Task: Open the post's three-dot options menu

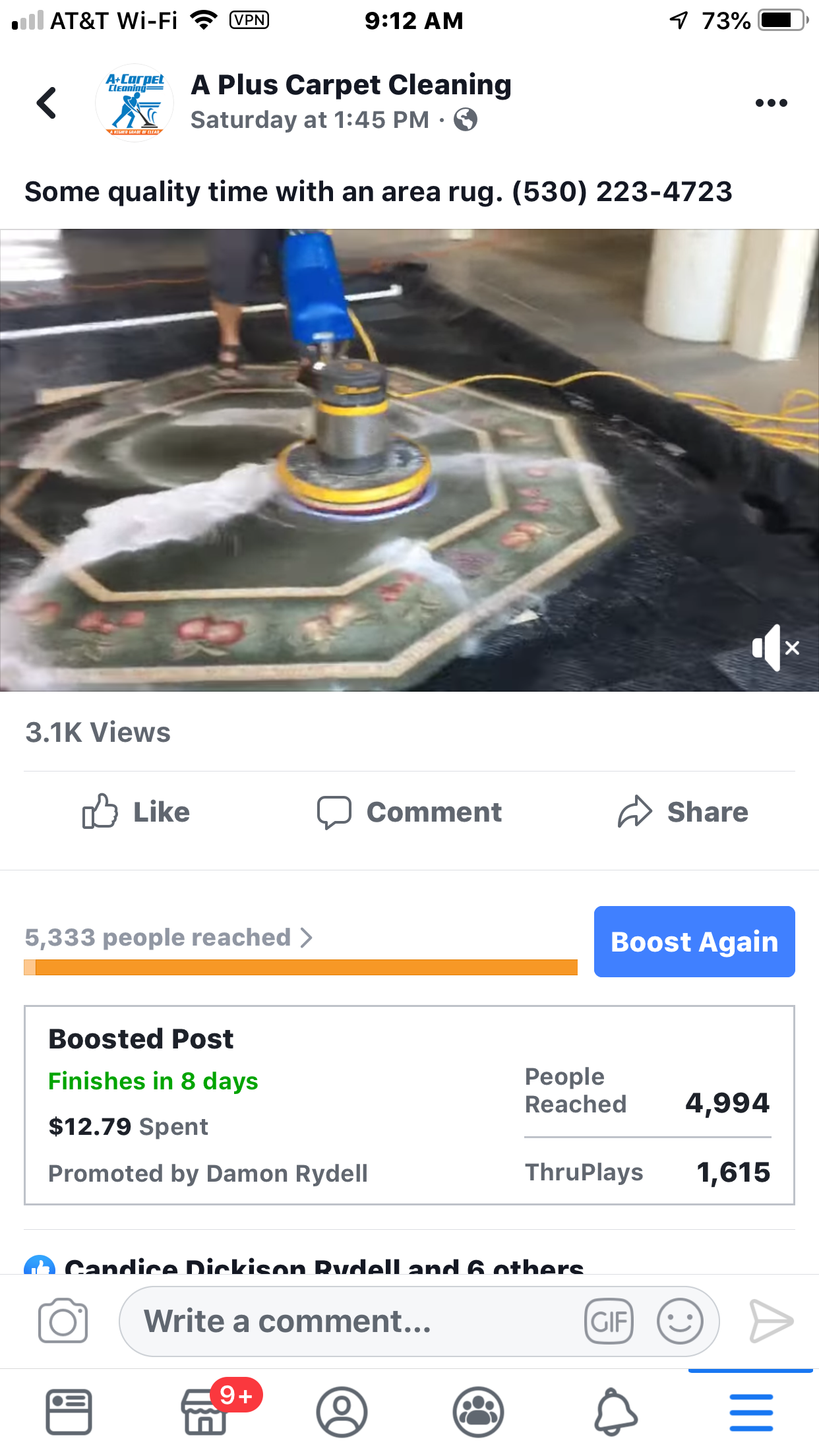Action: click(771, 103)
